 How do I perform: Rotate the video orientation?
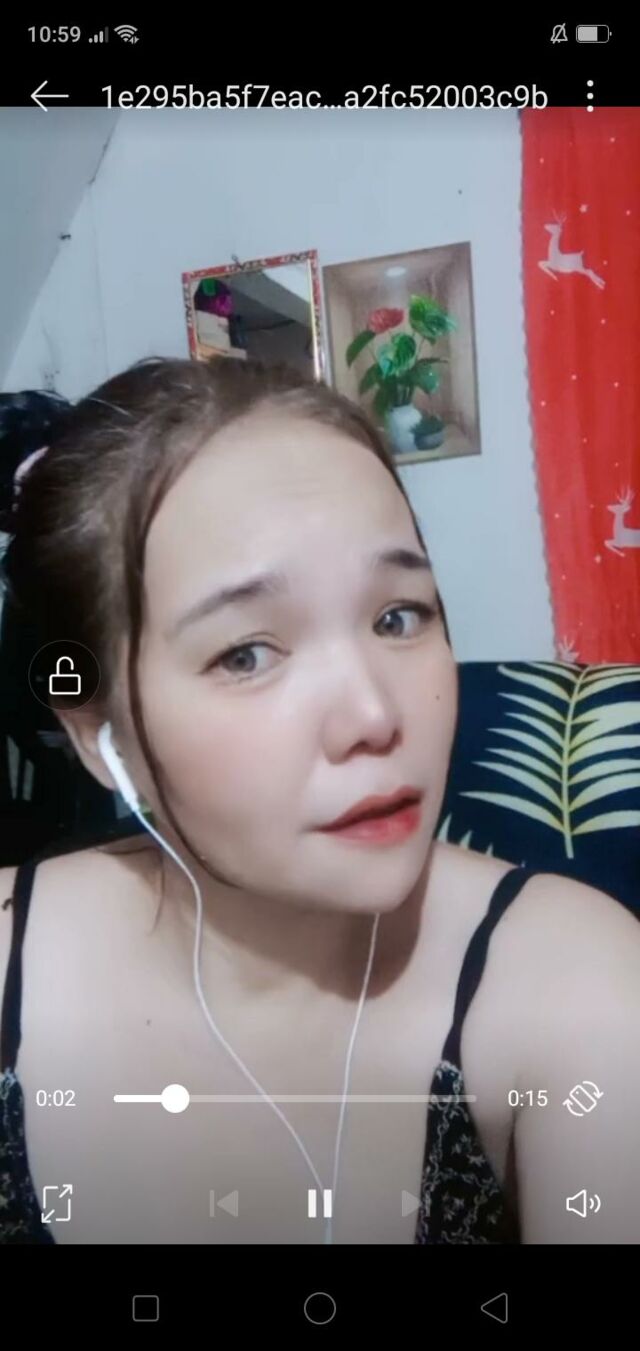(583, 1098)
